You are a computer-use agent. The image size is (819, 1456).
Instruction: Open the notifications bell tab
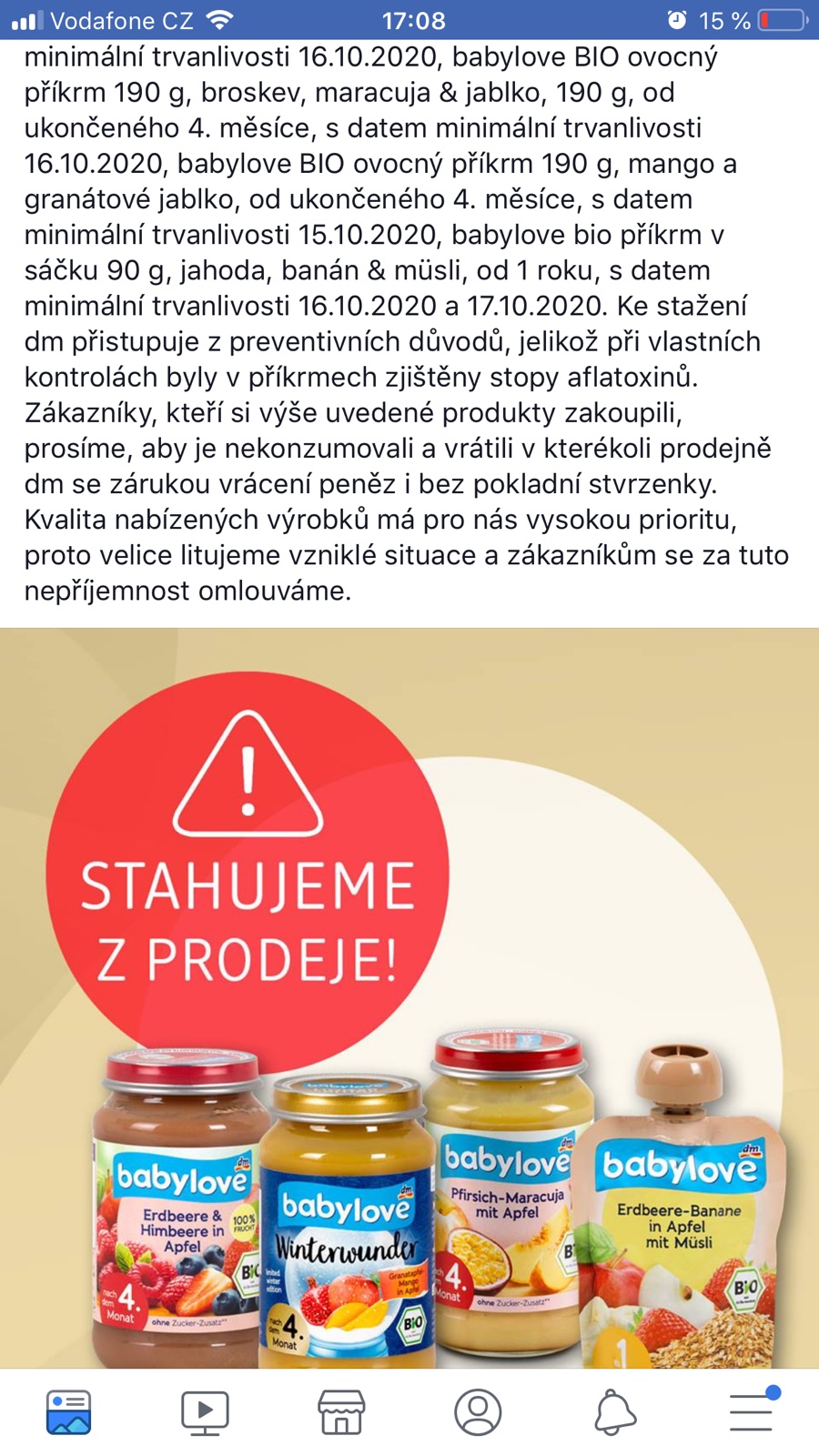[614, 1411]
